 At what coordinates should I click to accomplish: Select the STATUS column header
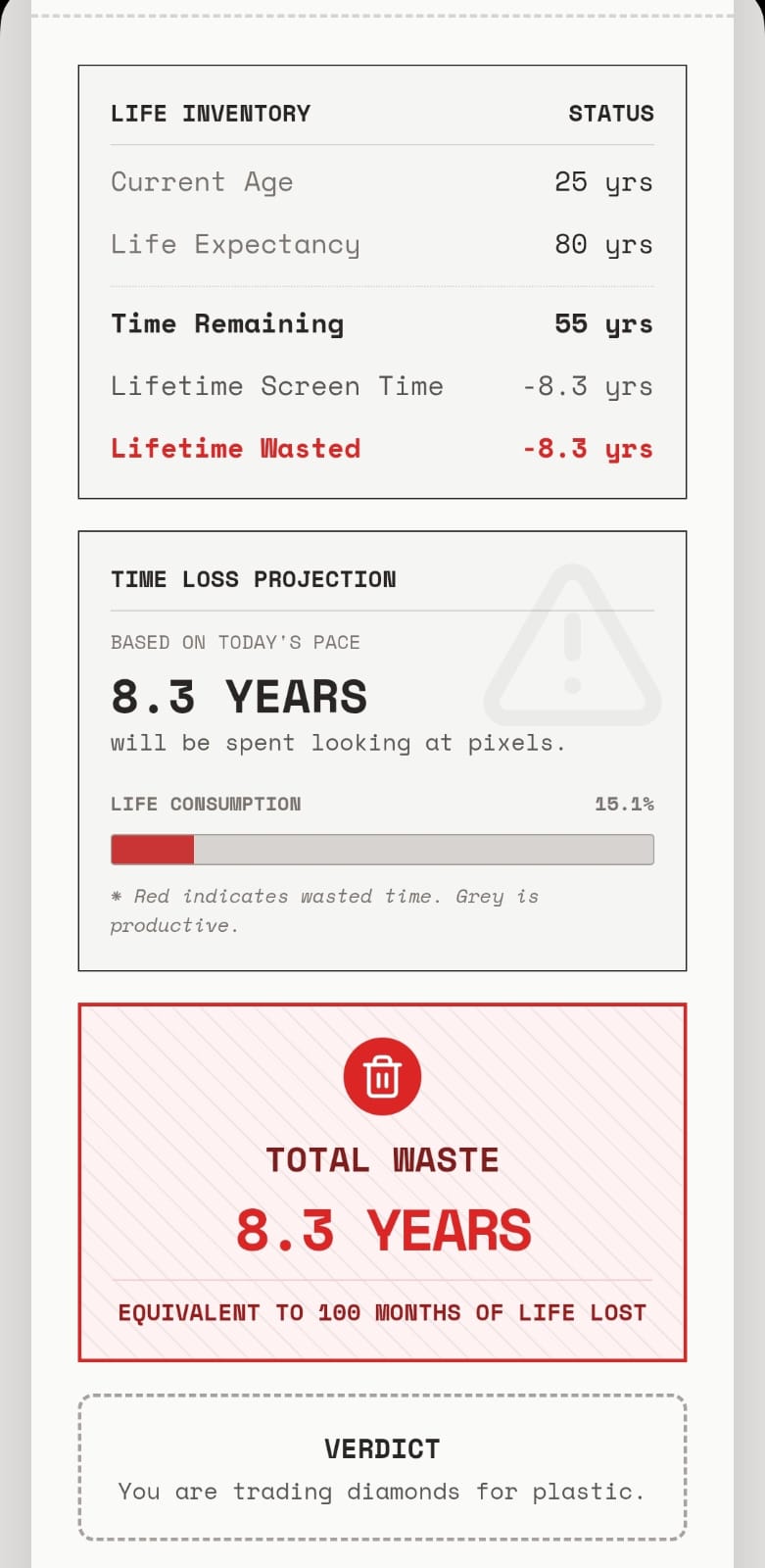click(x=611, y=113)
